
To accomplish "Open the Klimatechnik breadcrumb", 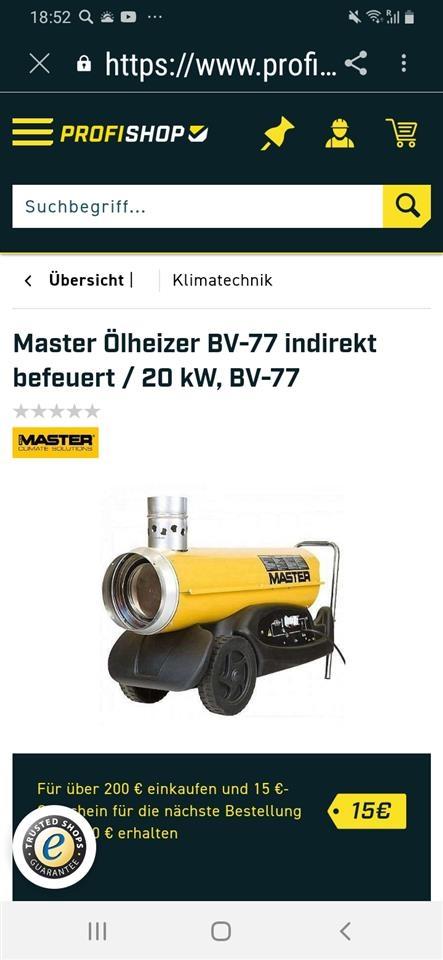I will pos(222,280).
